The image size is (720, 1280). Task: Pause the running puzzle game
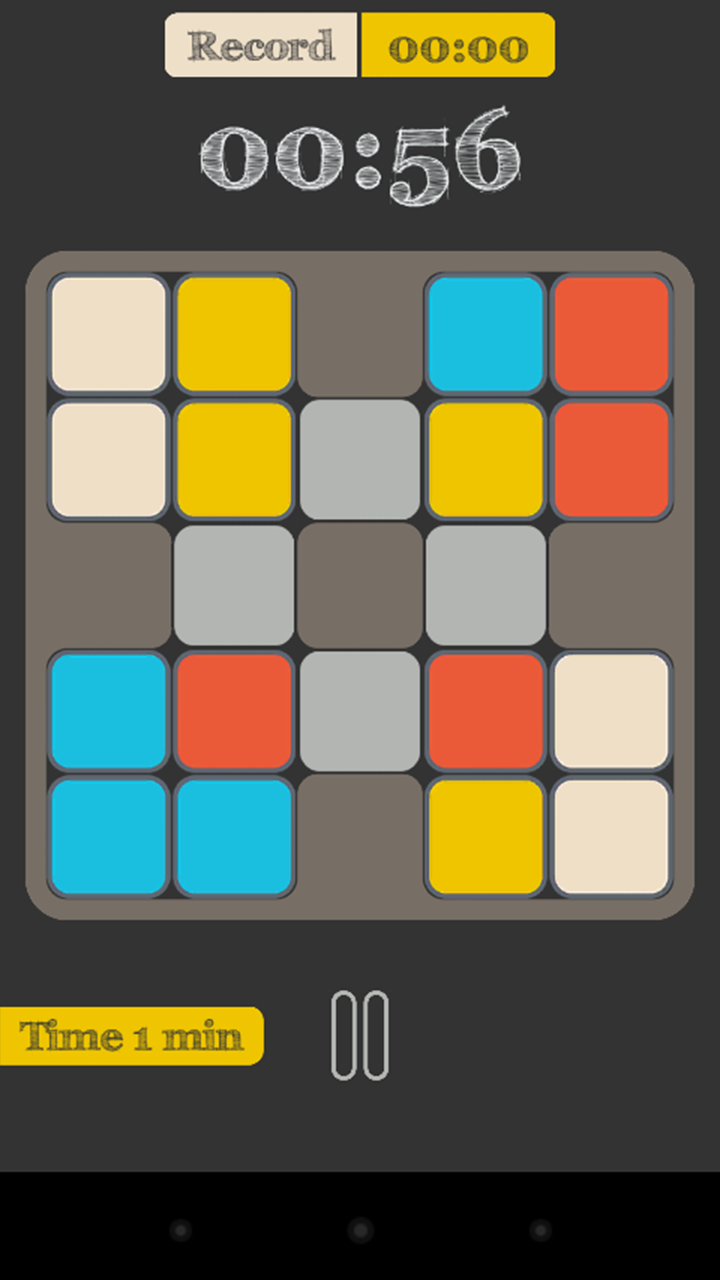tap(360, 1035)
